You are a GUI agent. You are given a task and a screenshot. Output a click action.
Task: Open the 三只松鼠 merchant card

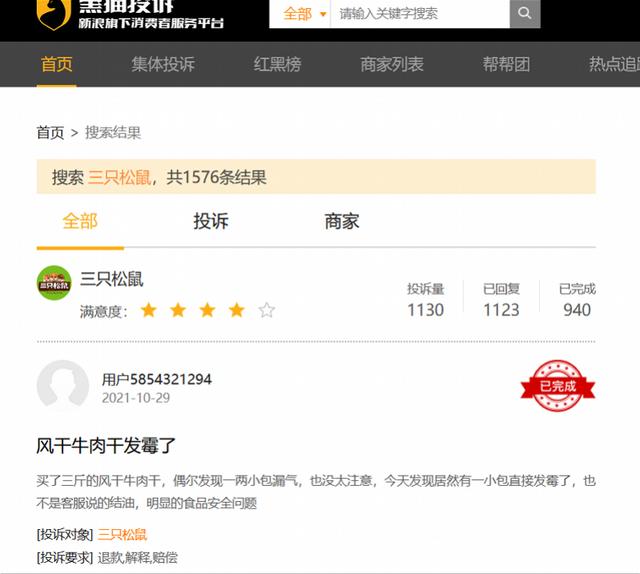[x=112, y=279]
